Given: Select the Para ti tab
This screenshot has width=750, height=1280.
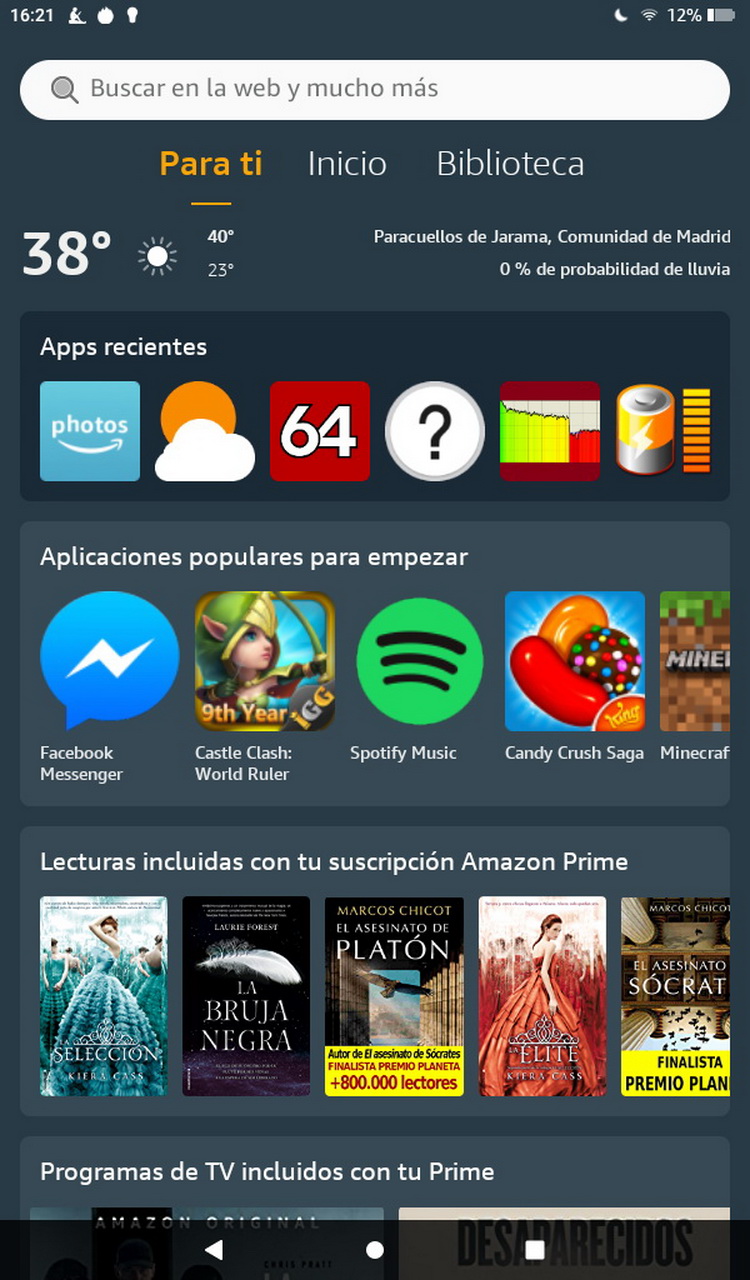Looking at the screenshot, I should pos(211,164).
